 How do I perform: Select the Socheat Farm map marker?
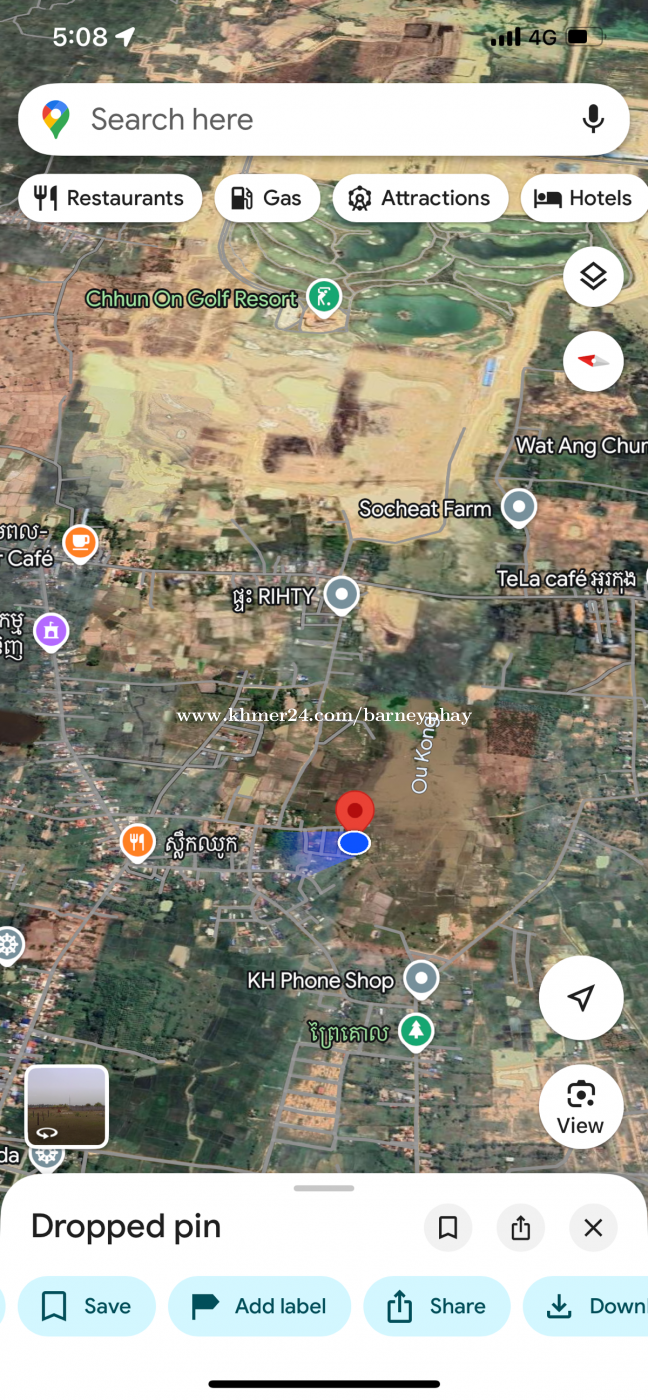(x=518, y=507)
